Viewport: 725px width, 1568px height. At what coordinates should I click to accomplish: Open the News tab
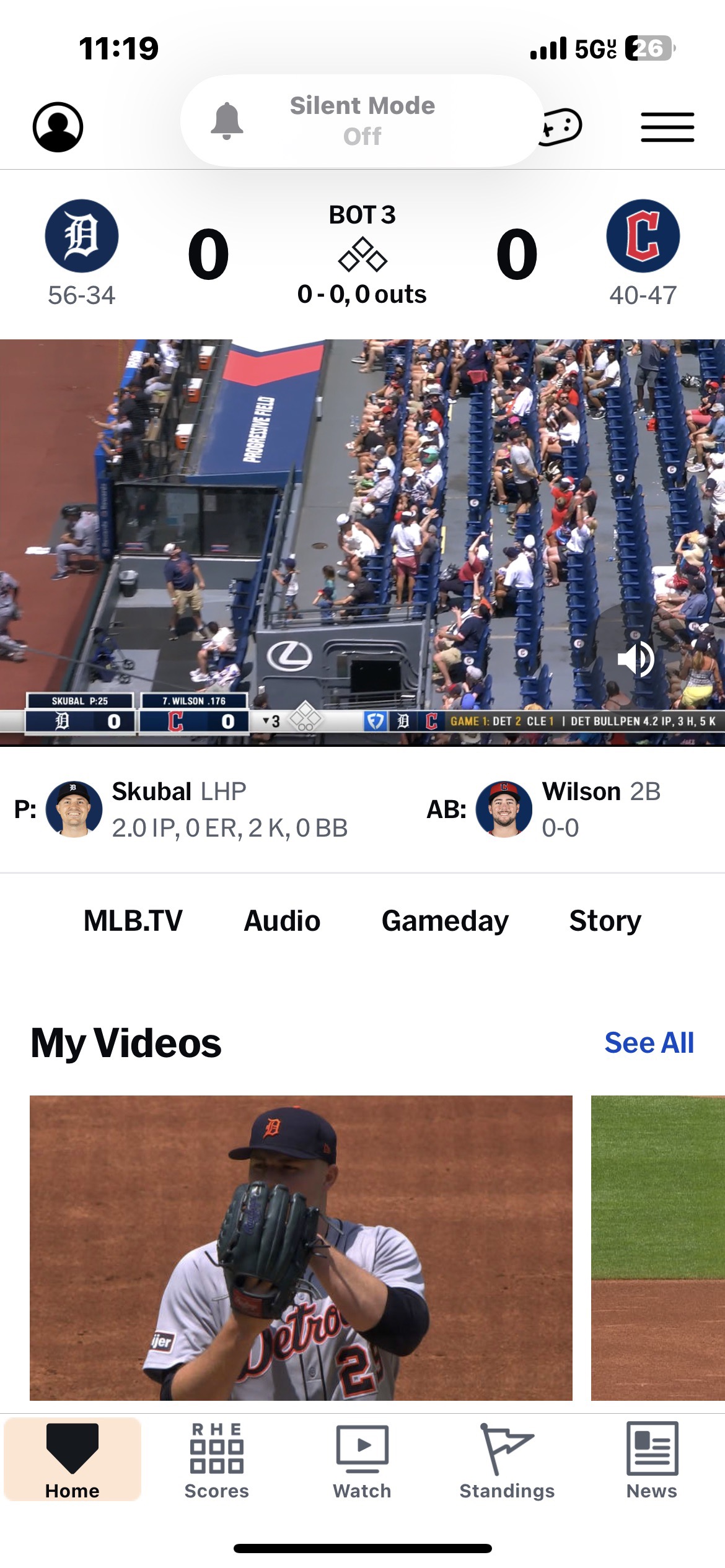[x=652, y=1460]
